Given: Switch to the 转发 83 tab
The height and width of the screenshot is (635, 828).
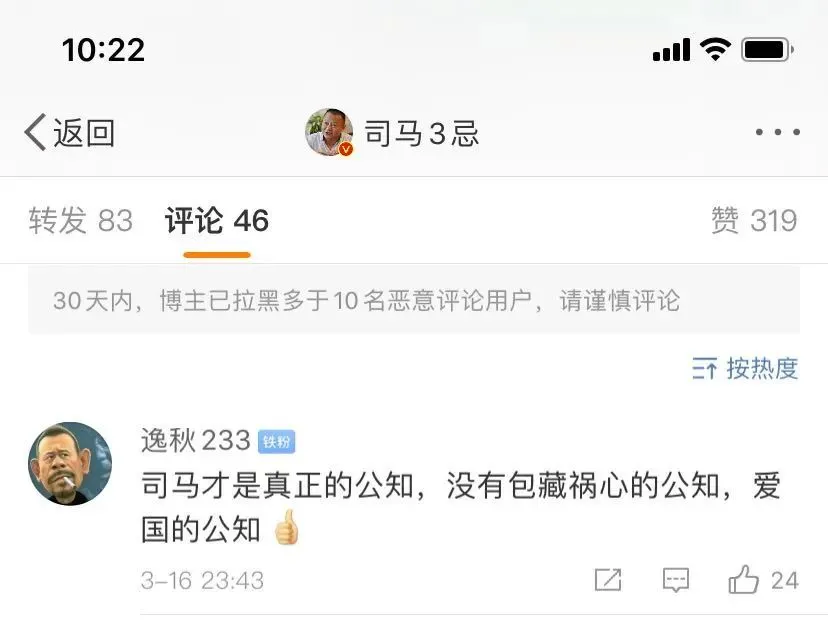Looking at the screenshot, I should [80, 221].
